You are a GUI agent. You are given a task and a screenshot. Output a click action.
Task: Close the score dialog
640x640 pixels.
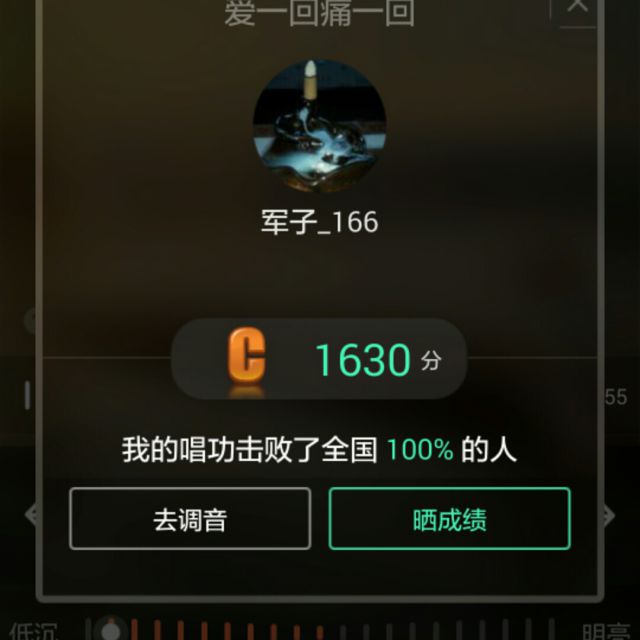coord(579,6)
